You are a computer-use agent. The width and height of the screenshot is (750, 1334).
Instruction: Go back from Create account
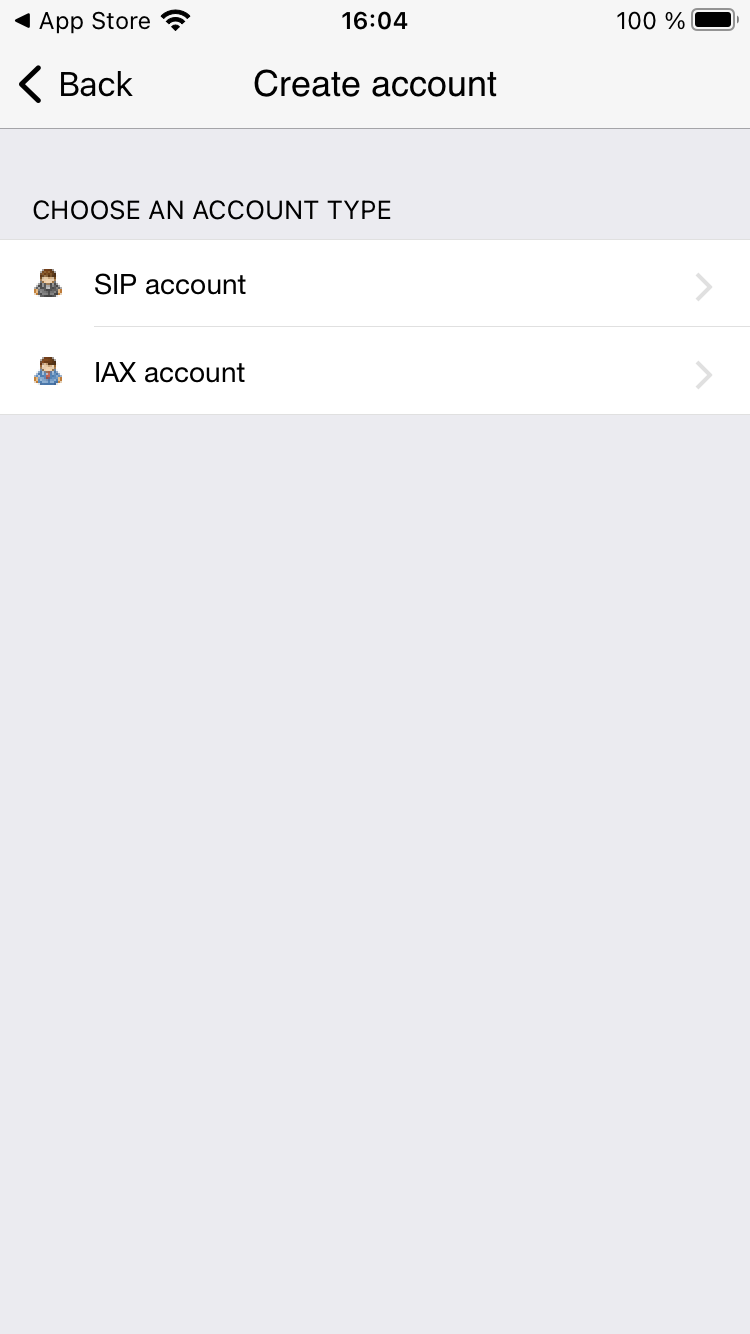pos(76,85)
